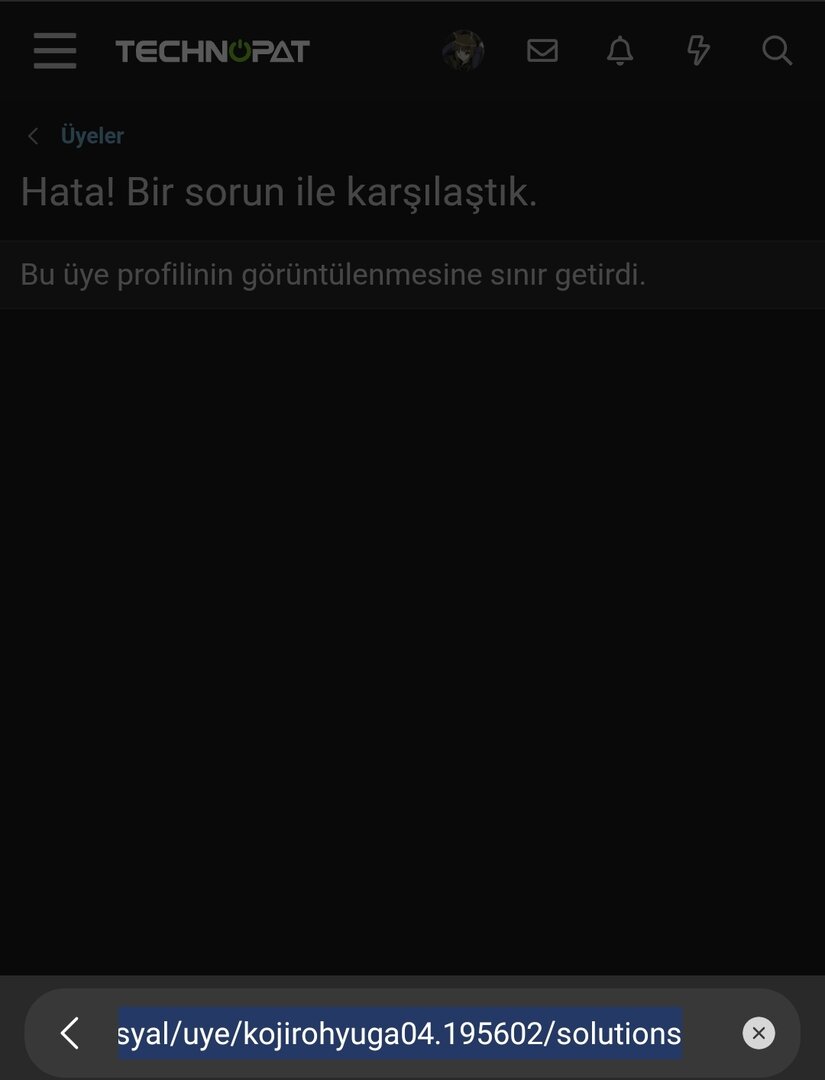The image size is (825, 1080).
Task: Tap the address bar back arrow
Action: coord(69,1033)
